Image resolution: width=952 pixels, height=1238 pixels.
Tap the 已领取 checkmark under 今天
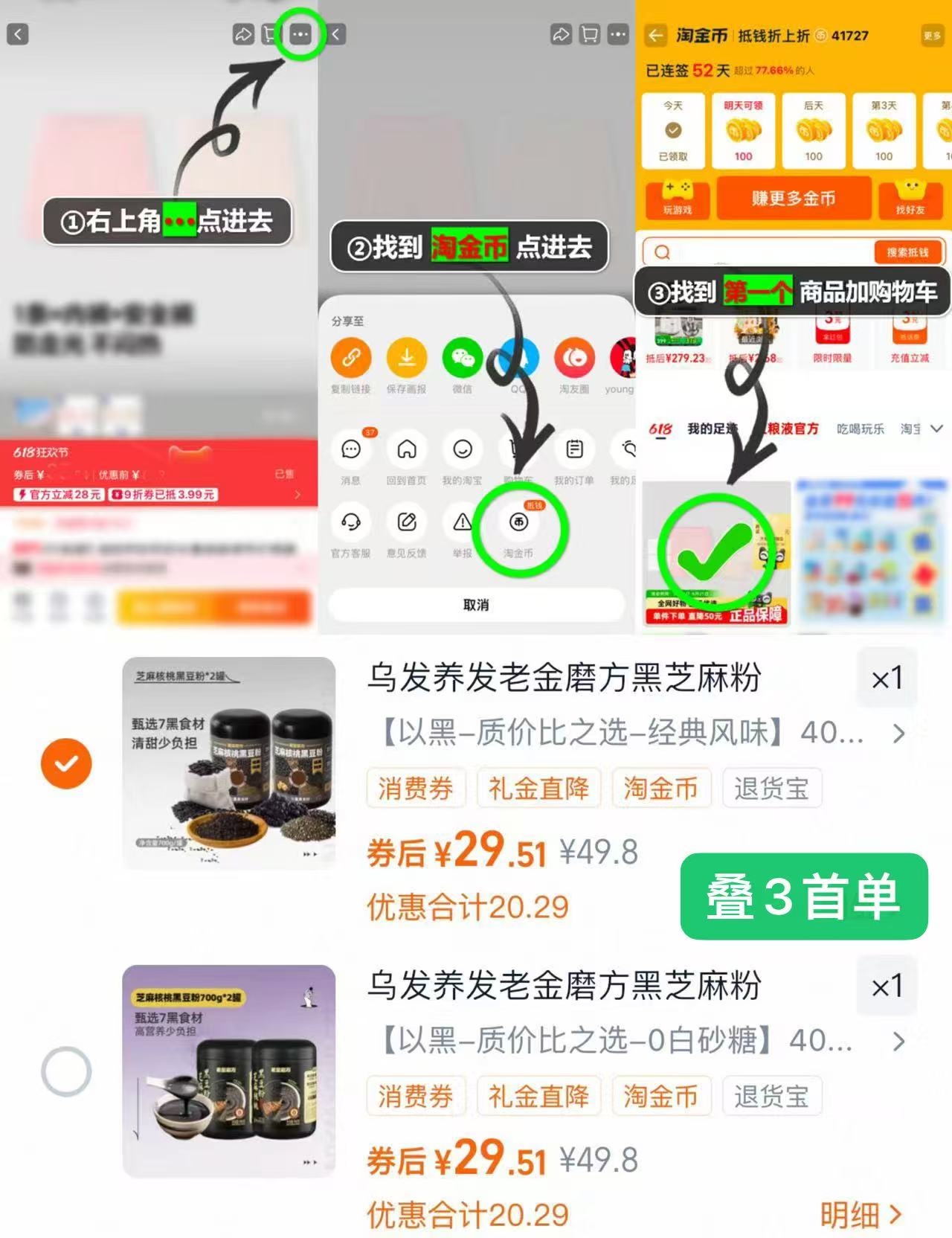click(674, 128)
